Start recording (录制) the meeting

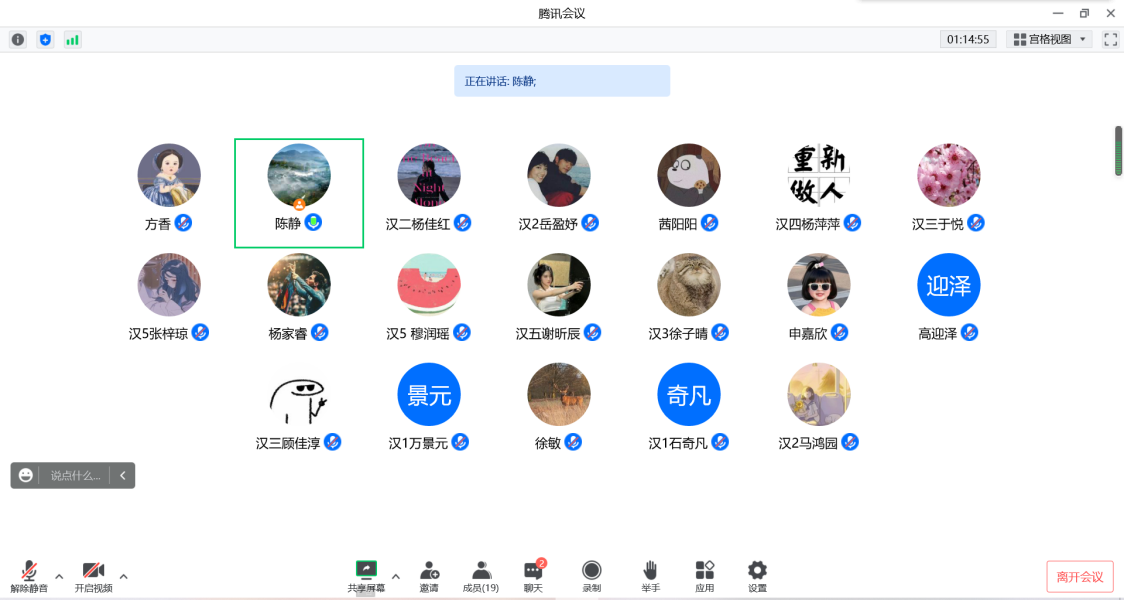592,576
